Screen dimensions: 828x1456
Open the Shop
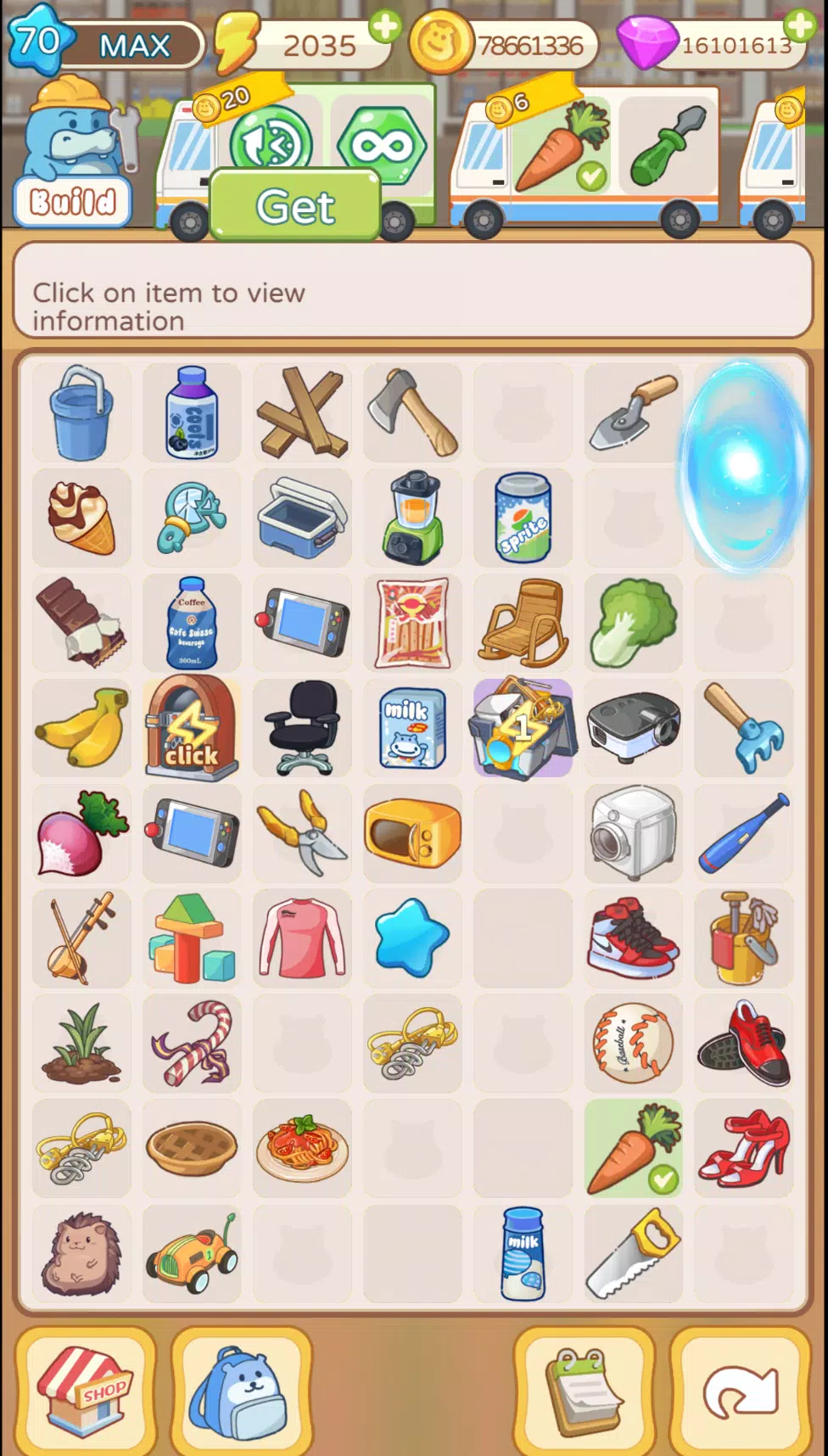(86, 1392)
